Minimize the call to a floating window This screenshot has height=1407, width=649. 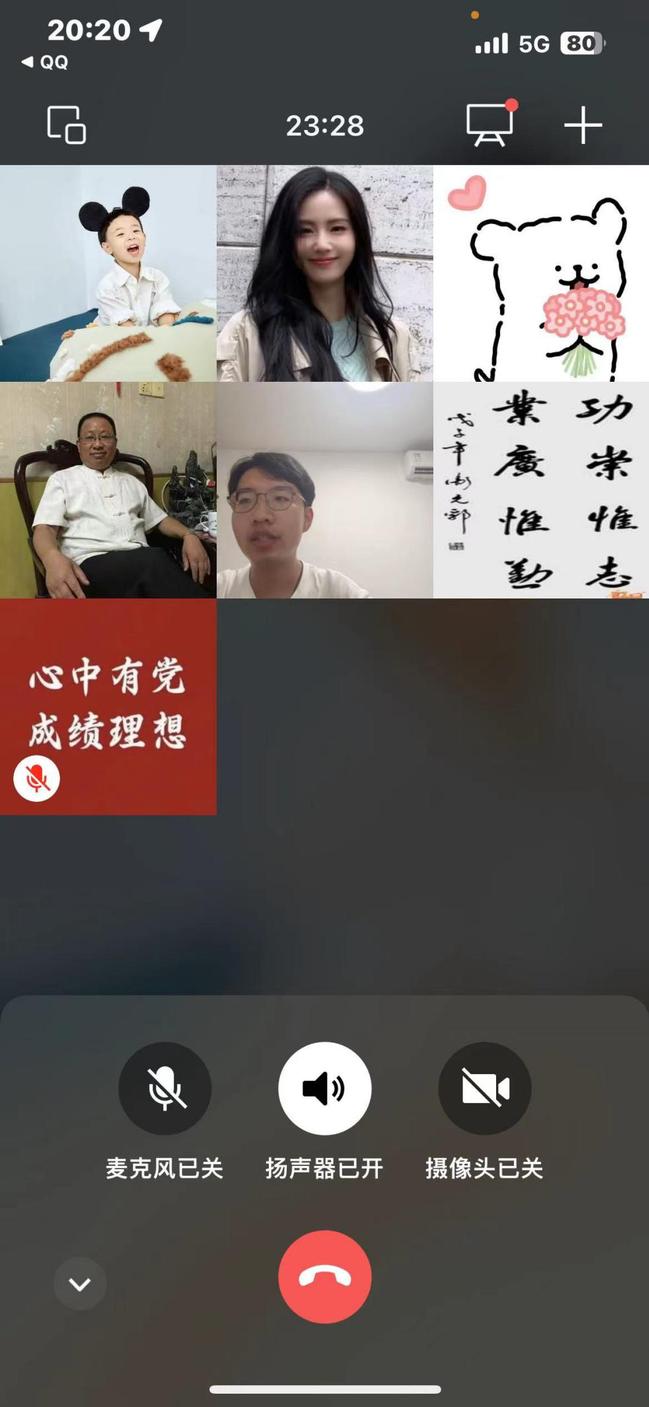67,125
